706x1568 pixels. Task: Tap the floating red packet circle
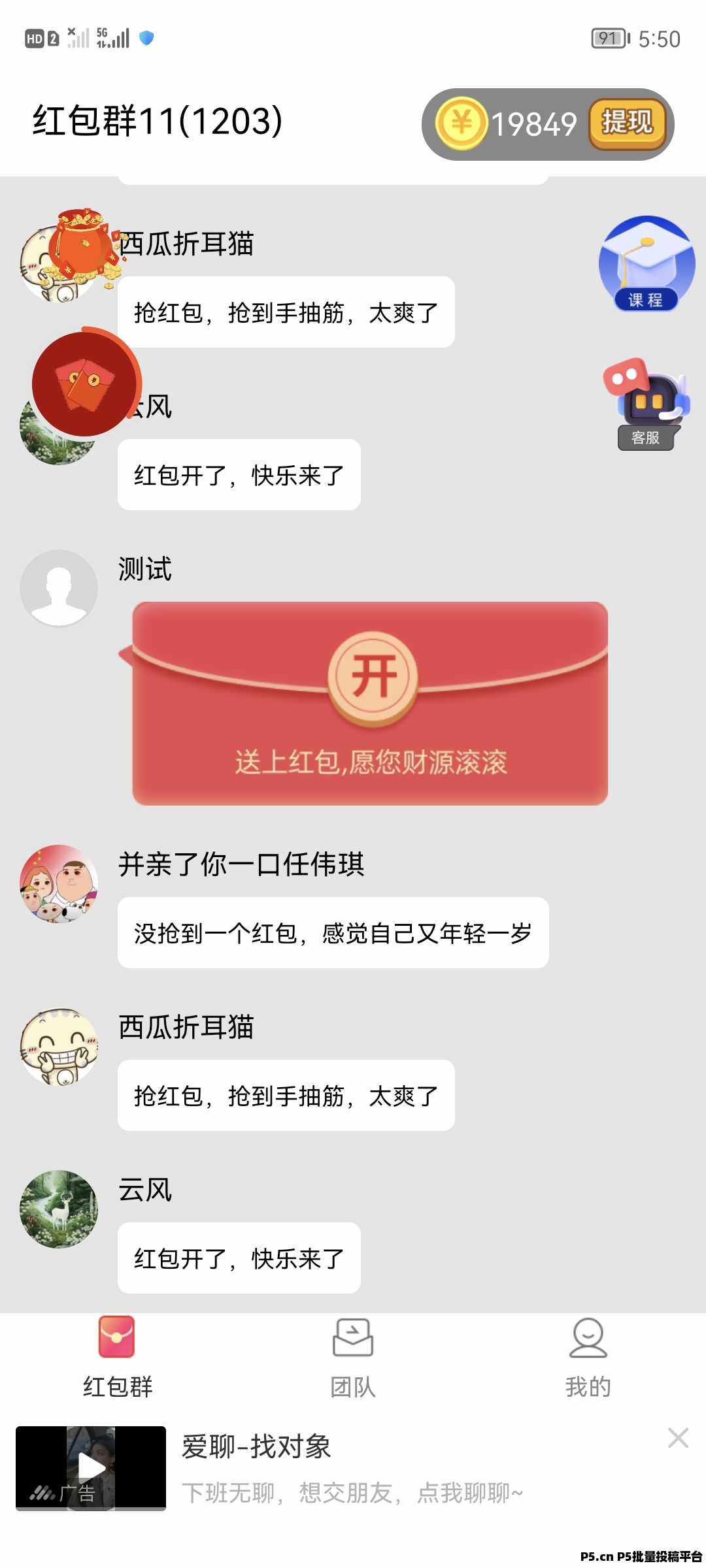[85, 383]
